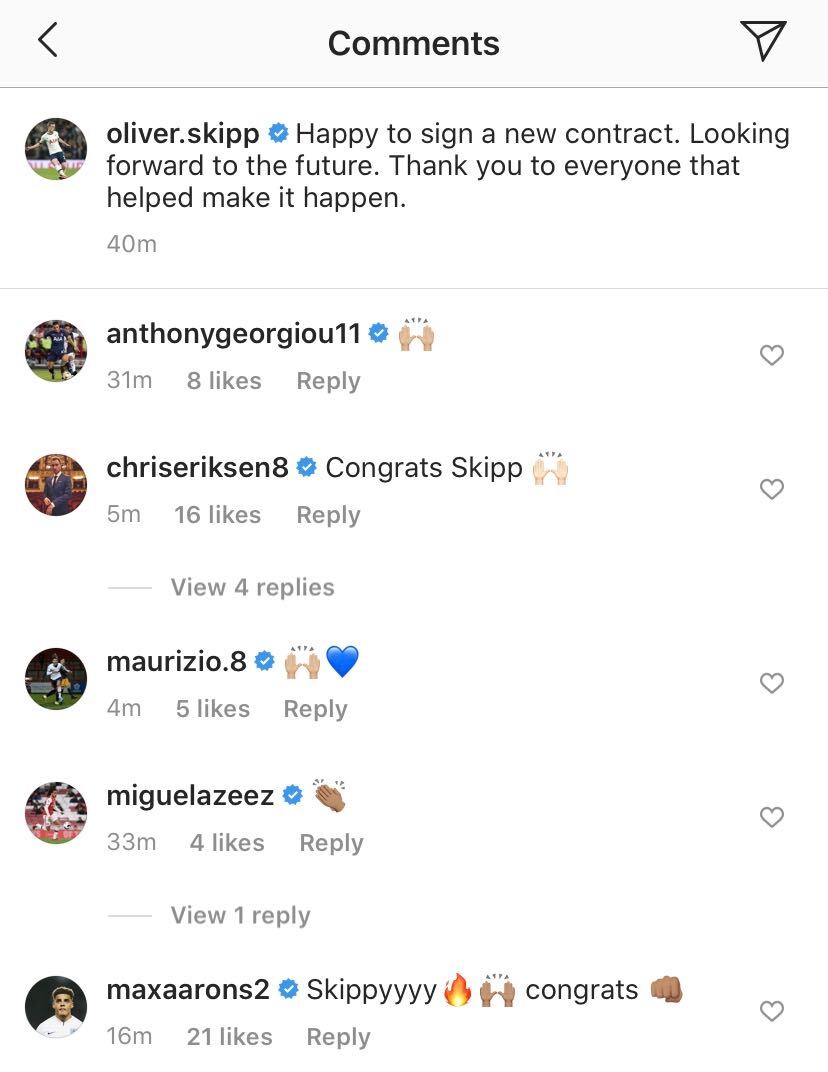The image size is (828, 1072).
Task: Like chriseriksen8's comment heart
Action: (771, 489)
